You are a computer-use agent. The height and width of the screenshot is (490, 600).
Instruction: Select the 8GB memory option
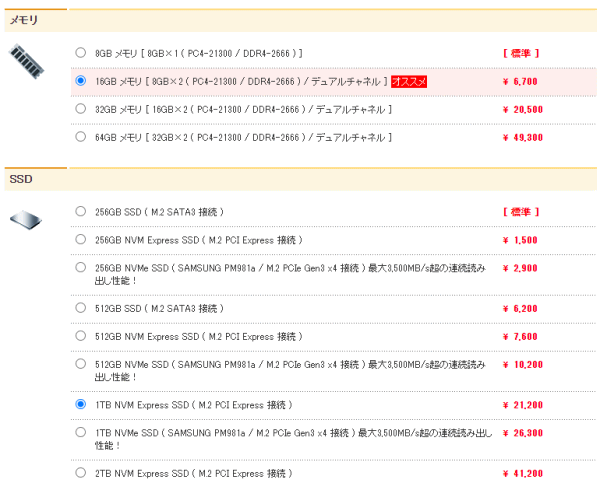pyautogui.click(x=80, y=52)
